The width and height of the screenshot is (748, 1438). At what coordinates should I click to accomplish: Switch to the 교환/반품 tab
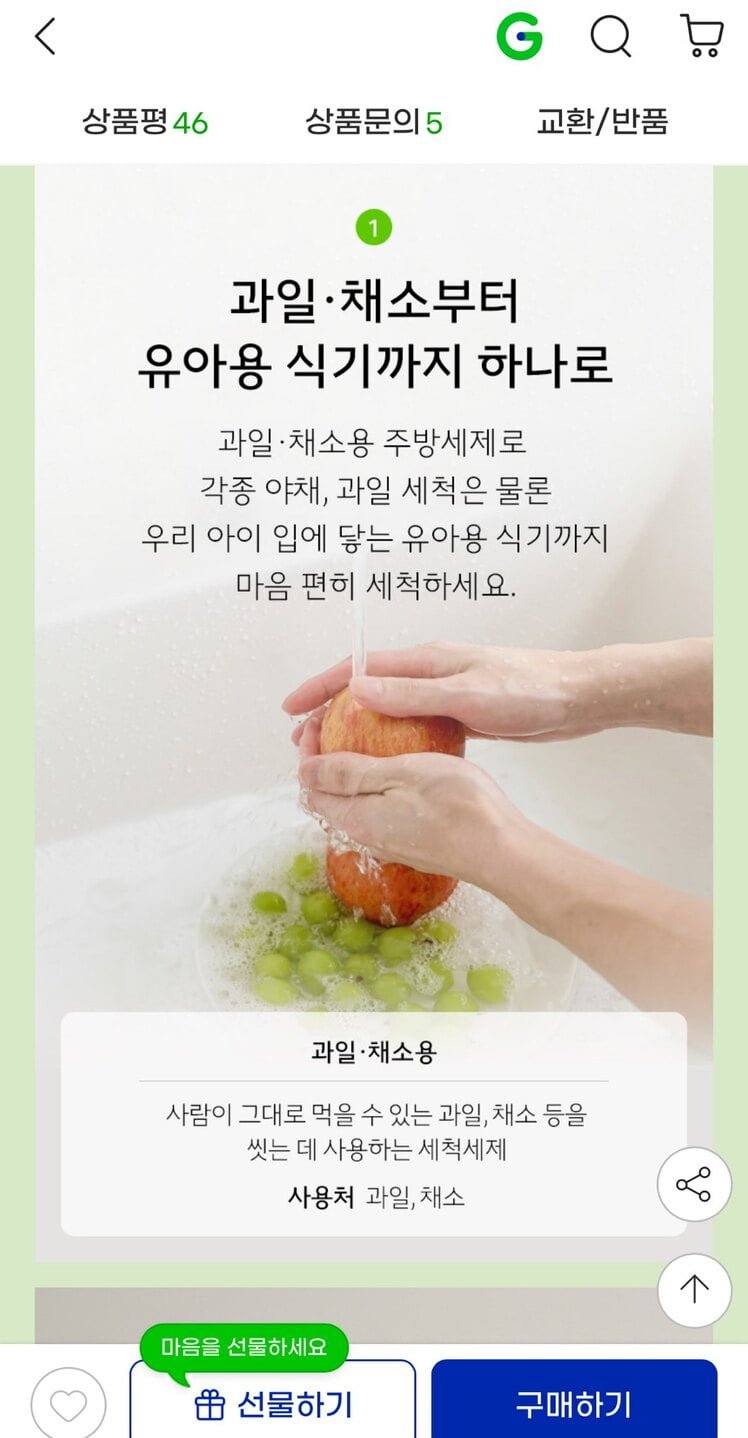point(602,122)
